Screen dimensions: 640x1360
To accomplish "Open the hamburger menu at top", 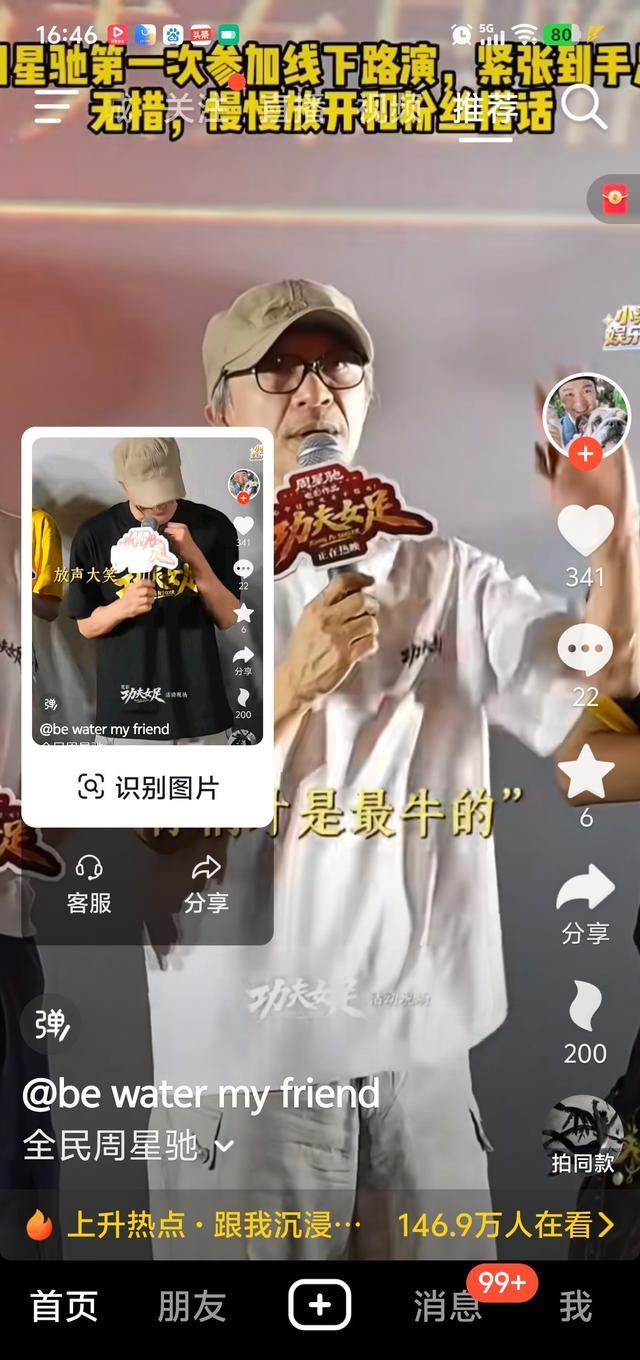I will tap(56, 106).
